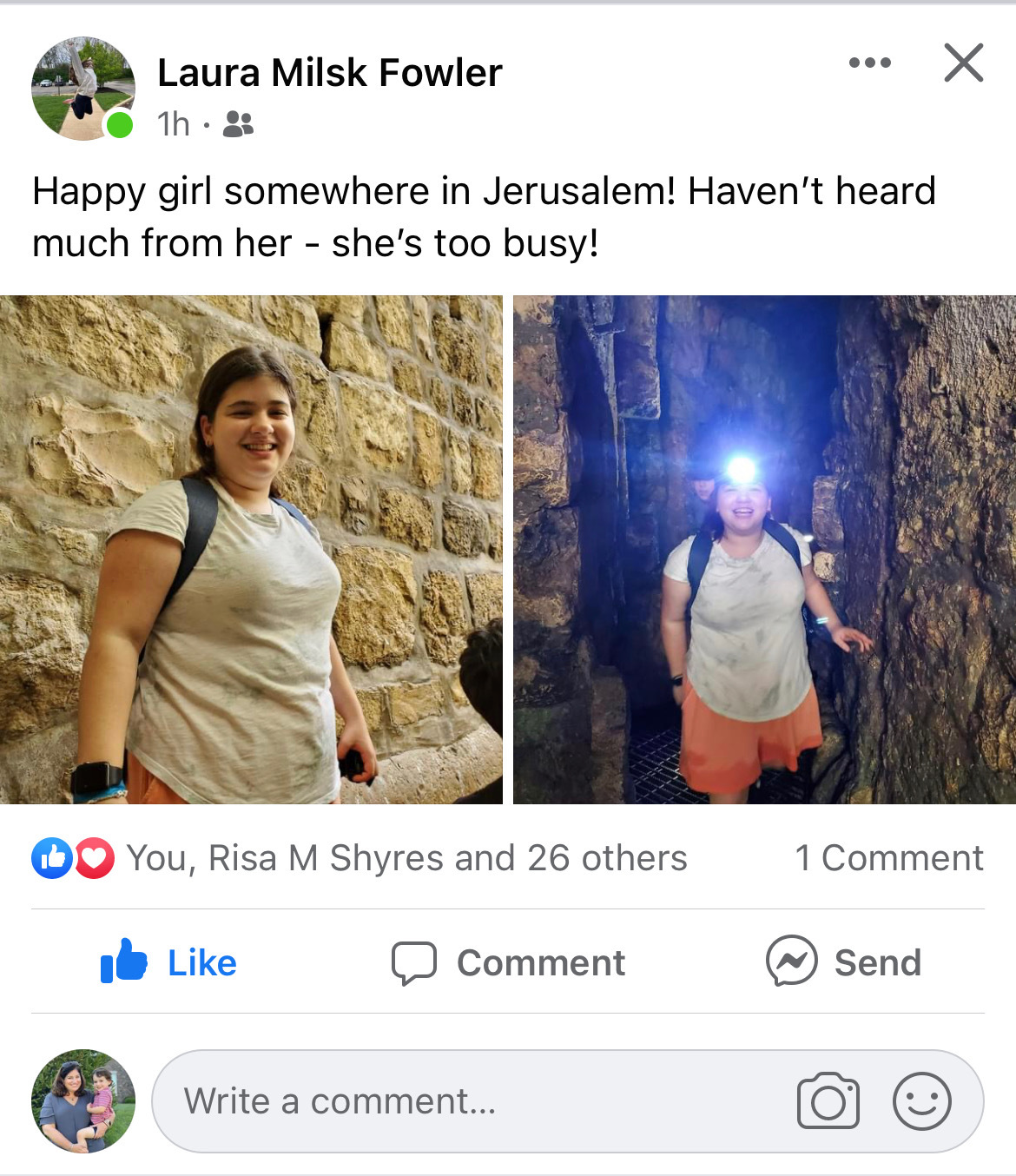This screenshot has height=1176, width=1016.
Task: Open the 1 Comment link
Action: 888,858
